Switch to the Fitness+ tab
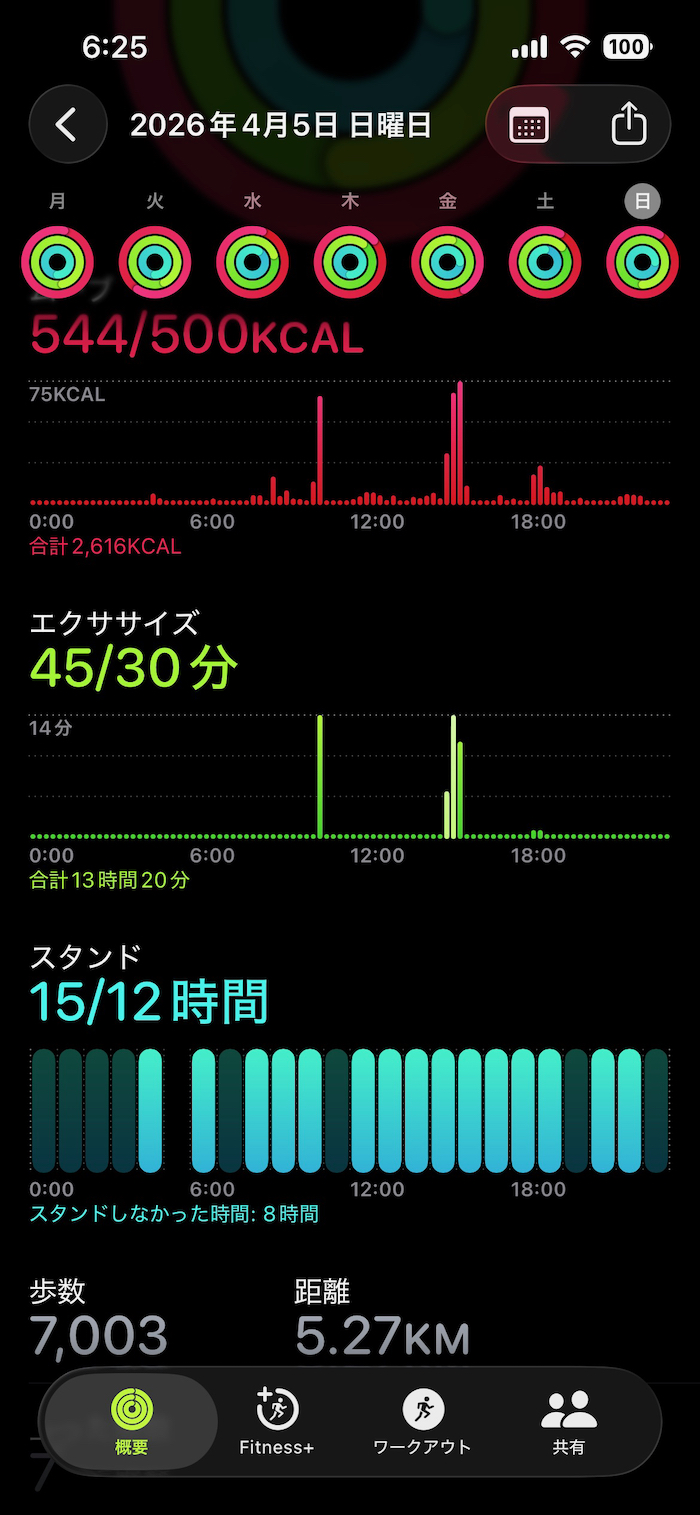 pyautogui.click(x=277, y=1421)
